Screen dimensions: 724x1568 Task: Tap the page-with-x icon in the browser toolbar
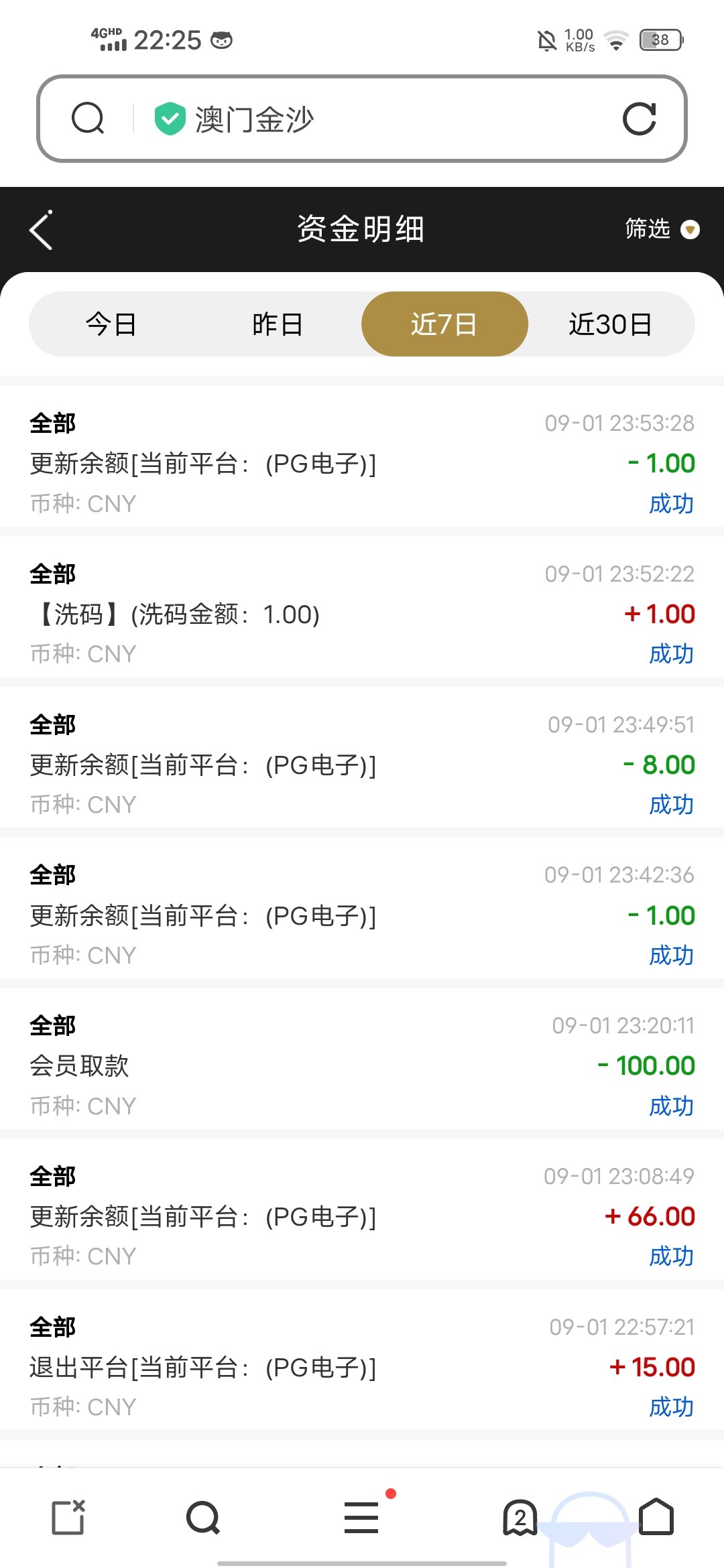pos(68,1517)
